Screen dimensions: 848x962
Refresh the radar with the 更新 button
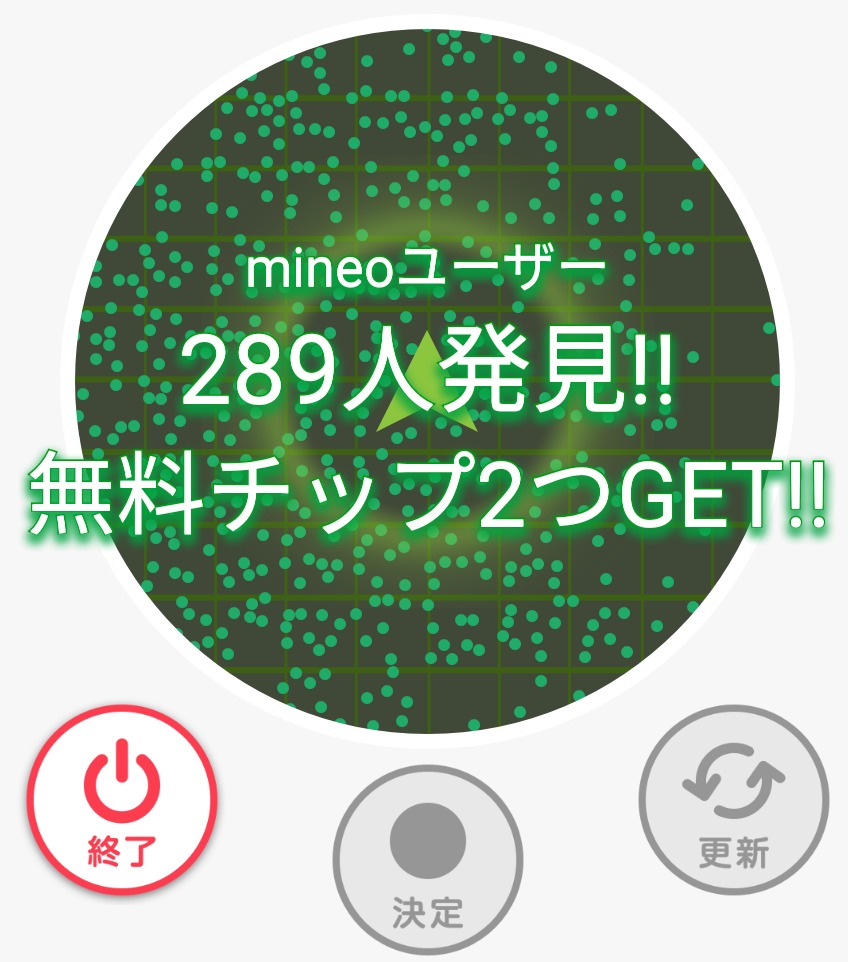[x=734, y=799]
